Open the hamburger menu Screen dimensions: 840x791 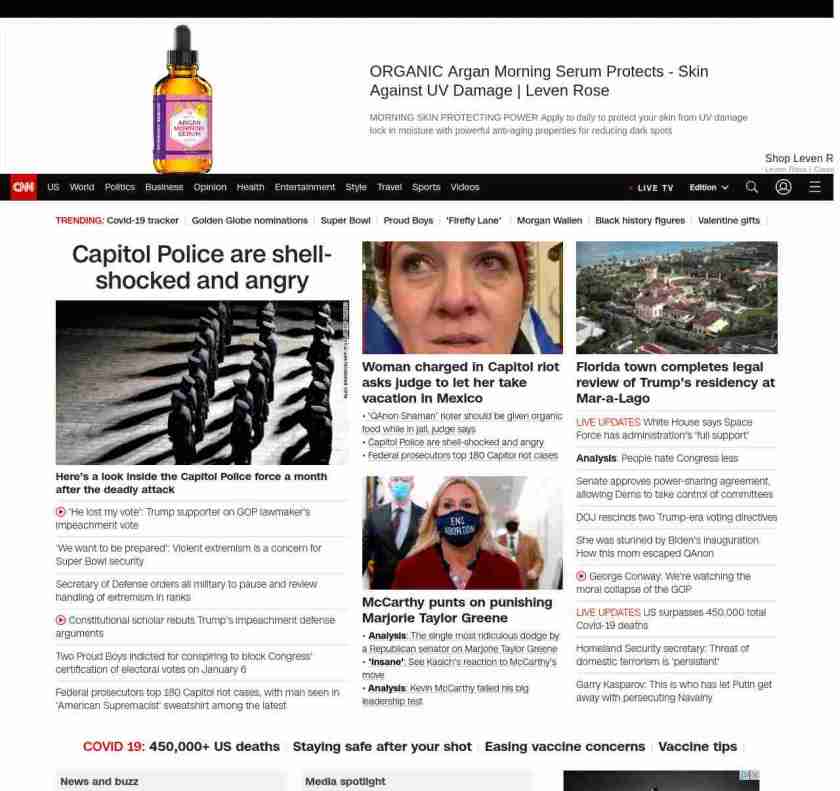coord(815,187)
